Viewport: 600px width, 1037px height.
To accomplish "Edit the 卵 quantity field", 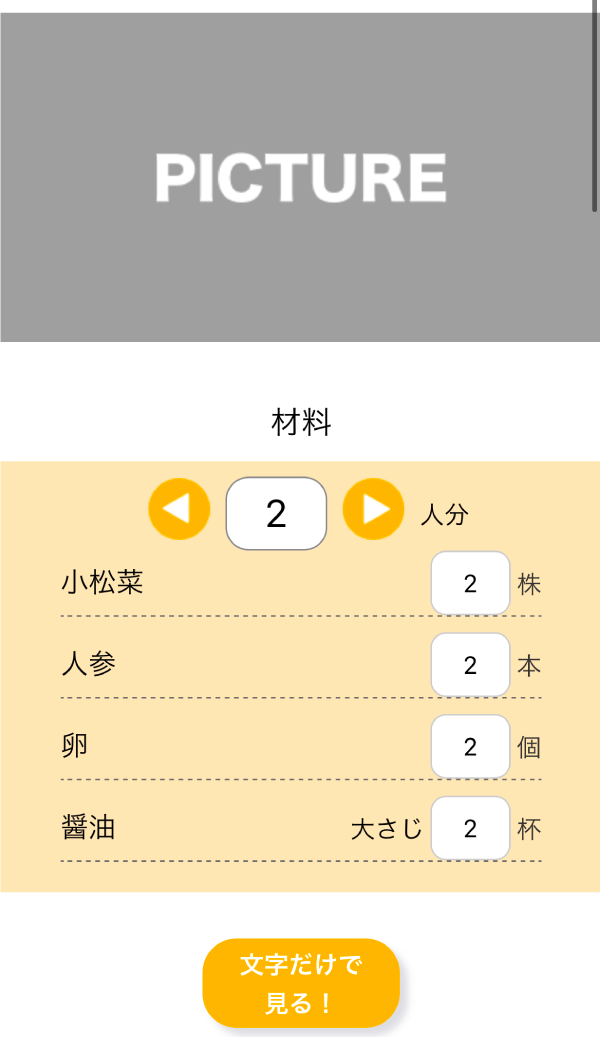I will (x=470, y=747).
